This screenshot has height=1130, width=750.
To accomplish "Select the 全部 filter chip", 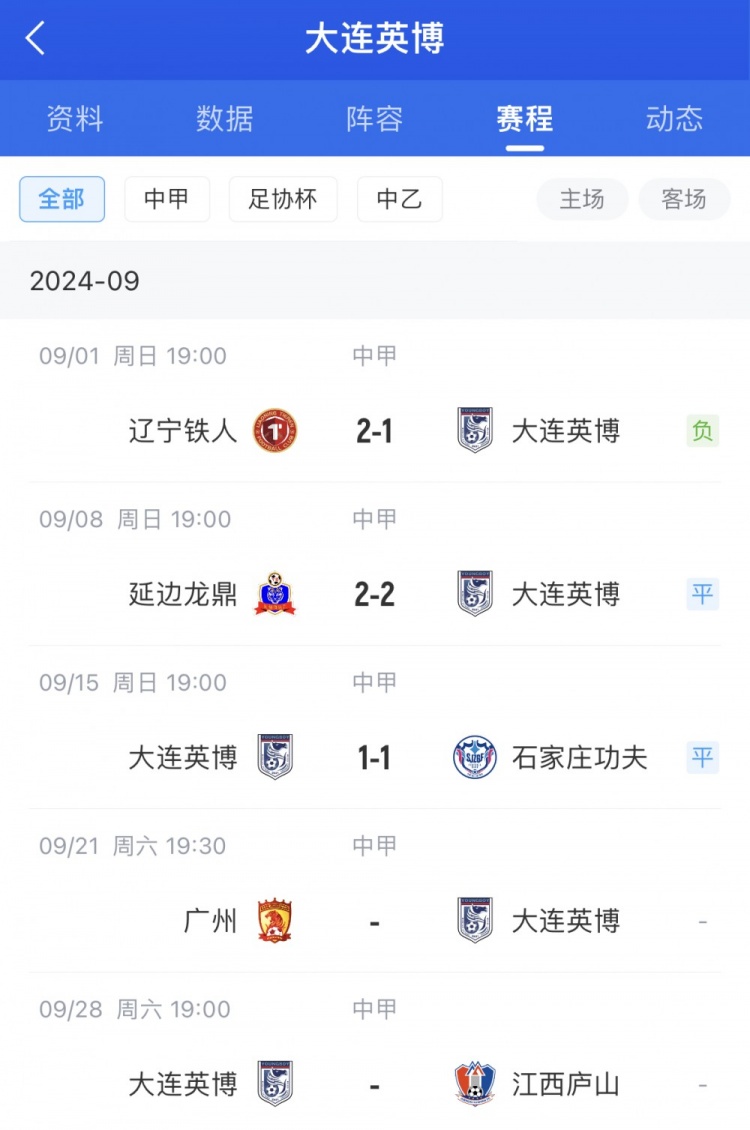I will (x=62, y=199).
